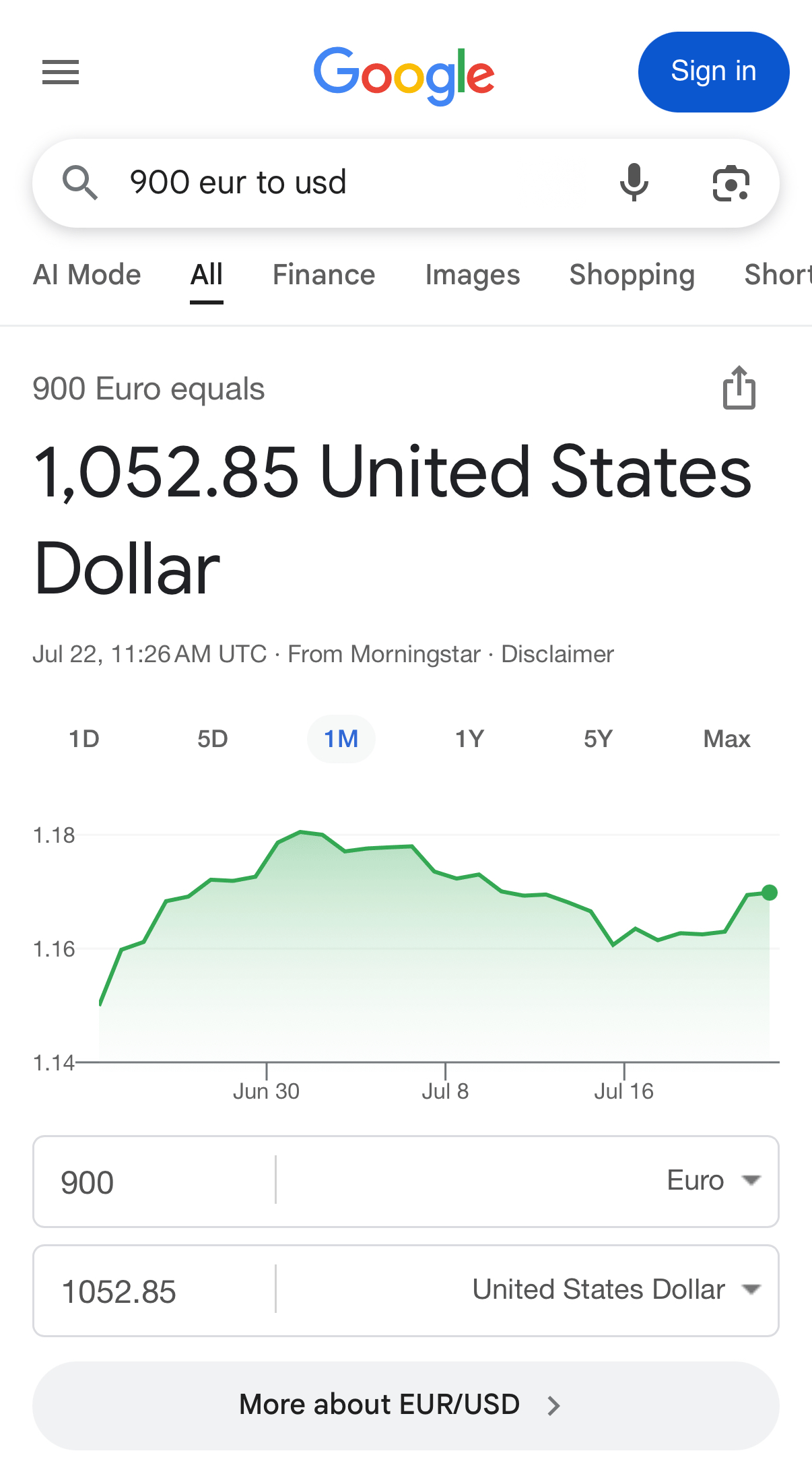Click the Sign in button
The image size is (812, 1480).
point(713,71)
